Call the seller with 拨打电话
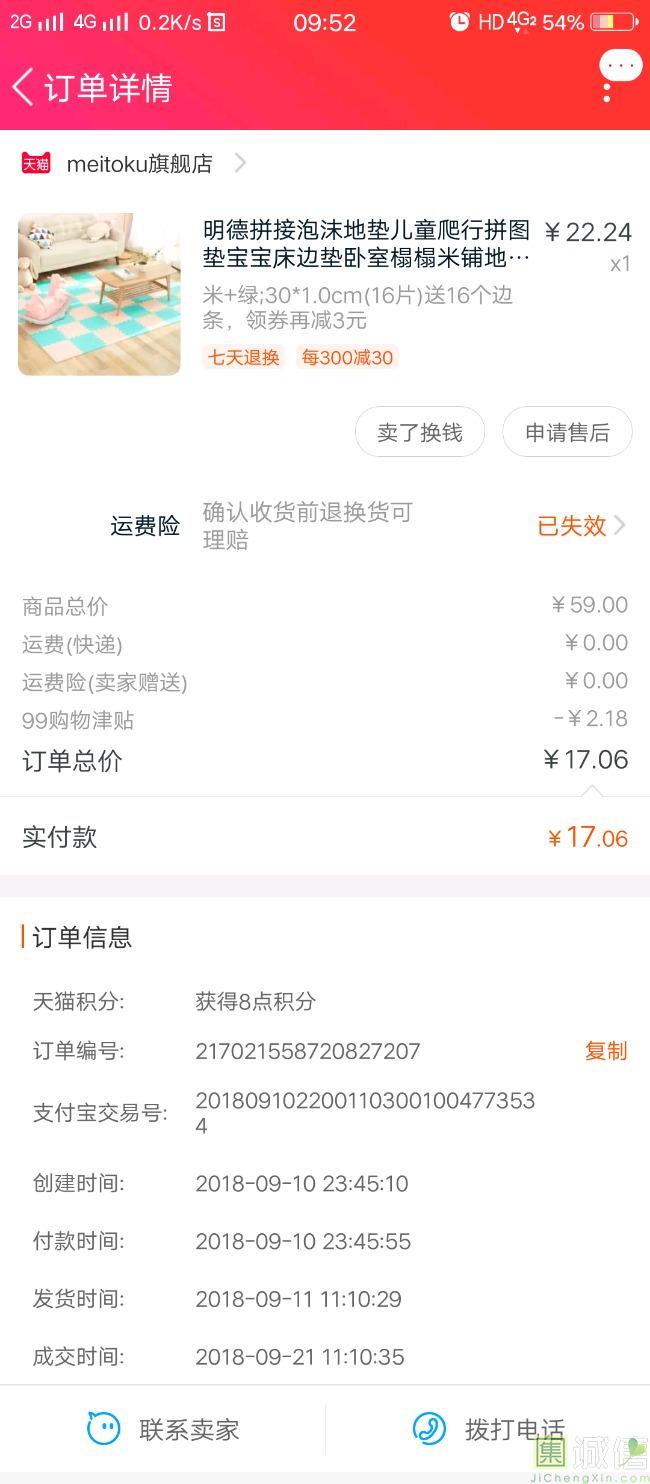Screen dimensions: 650x1484 click(x=490, y=1429)
